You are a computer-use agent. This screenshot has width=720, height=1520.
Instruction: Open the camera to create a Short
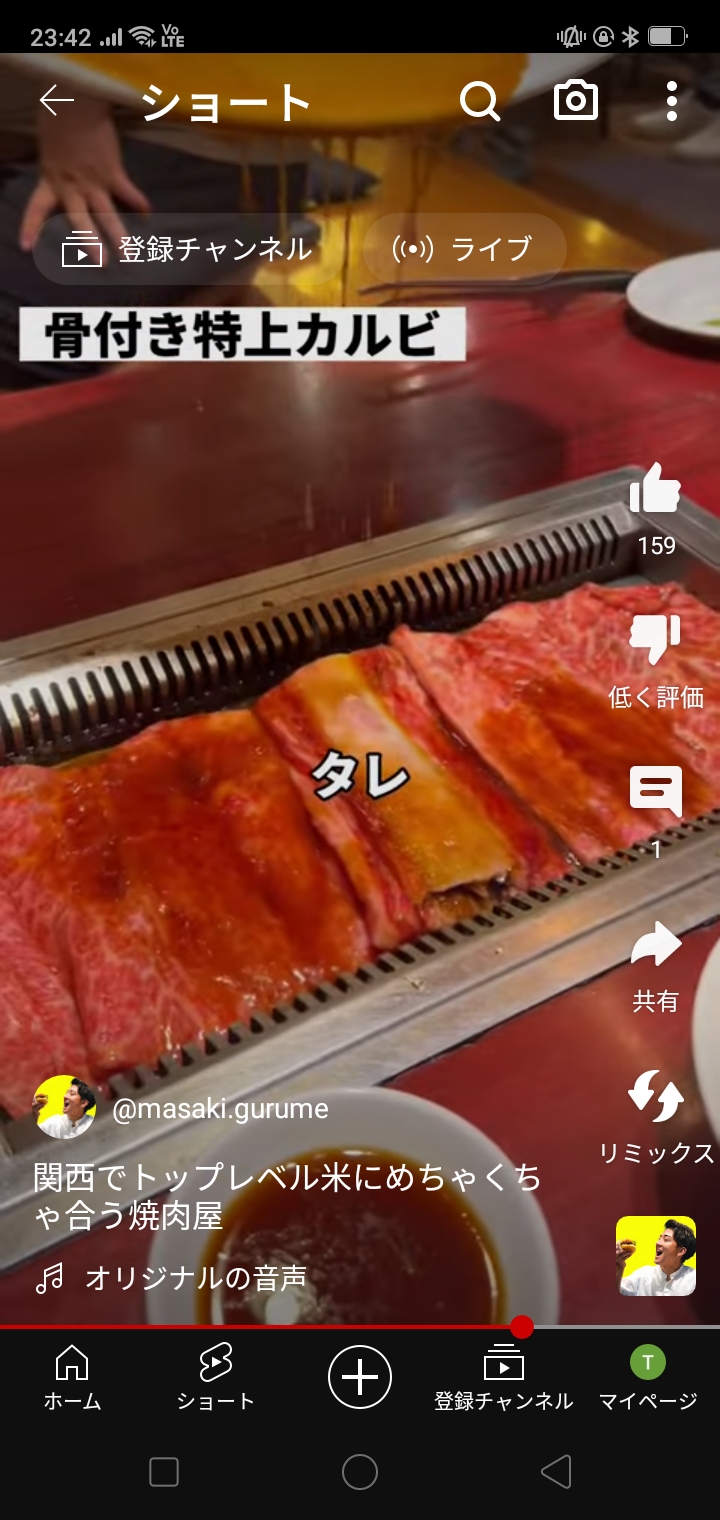point(576,101)
